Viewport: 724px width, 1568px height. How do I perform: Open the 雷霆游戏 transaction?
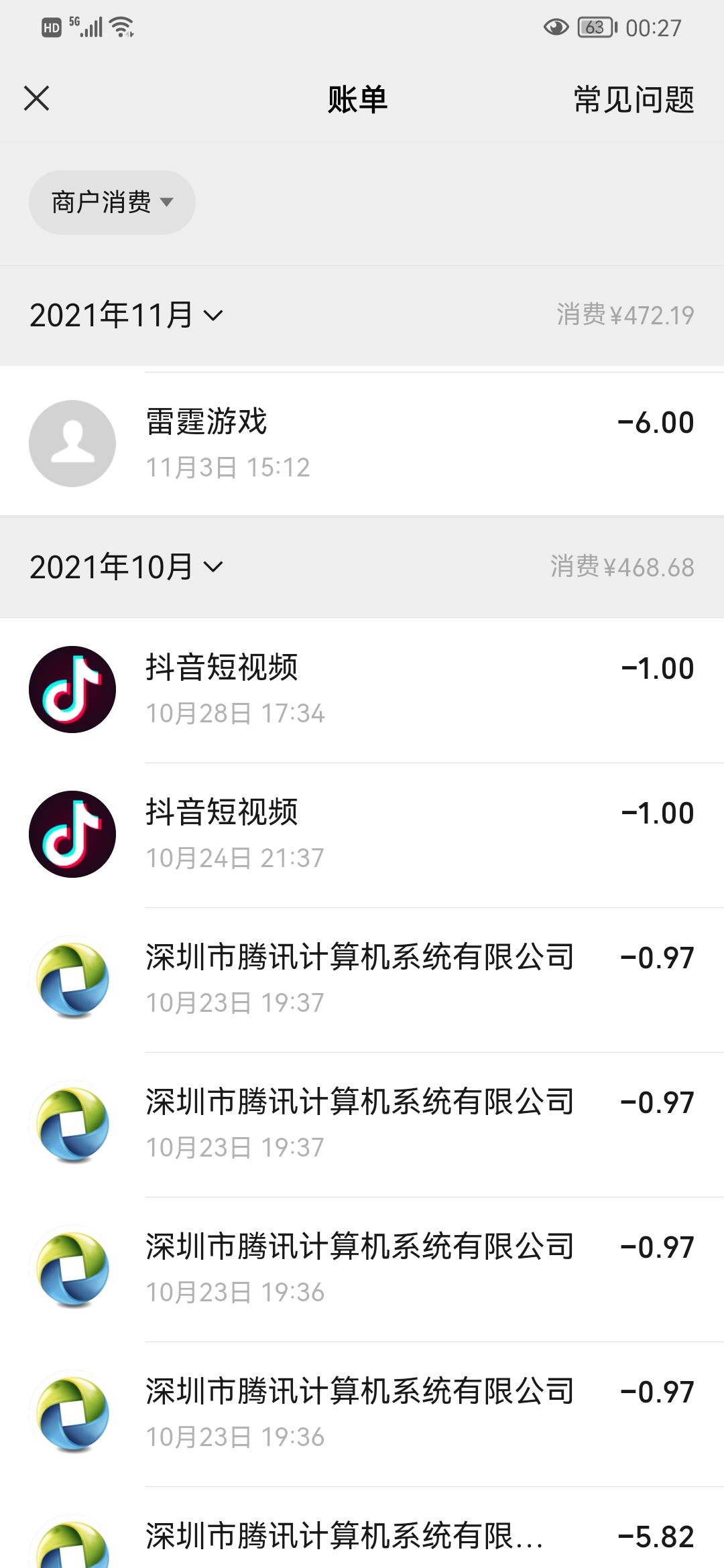click(362, 444)
